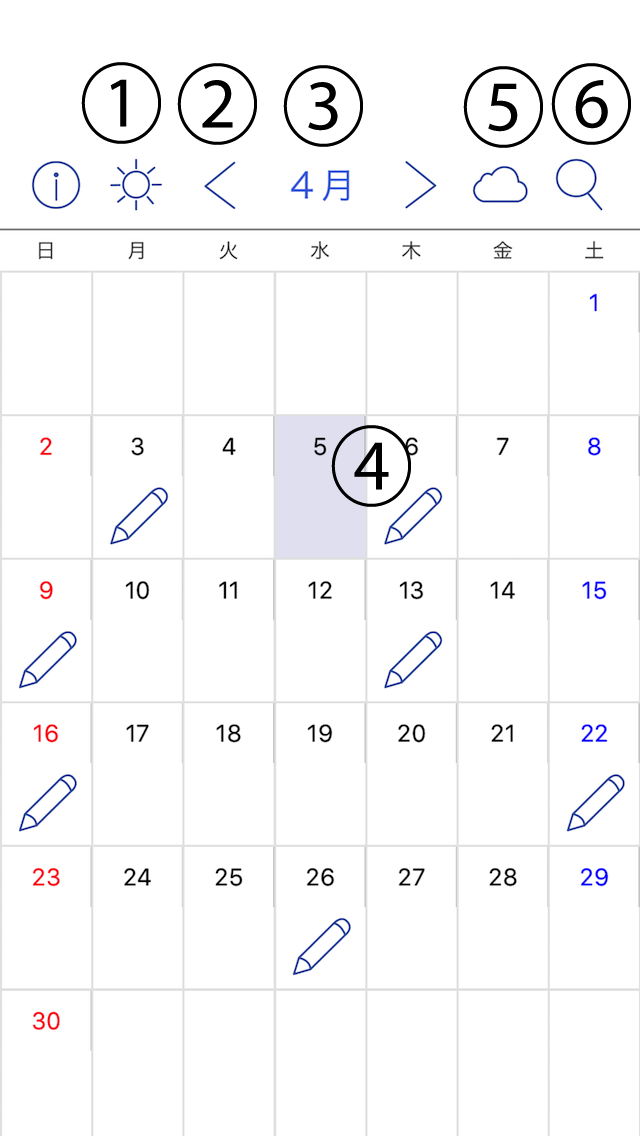Go to the previous month
640x1136 pixels.
[220, 185]
